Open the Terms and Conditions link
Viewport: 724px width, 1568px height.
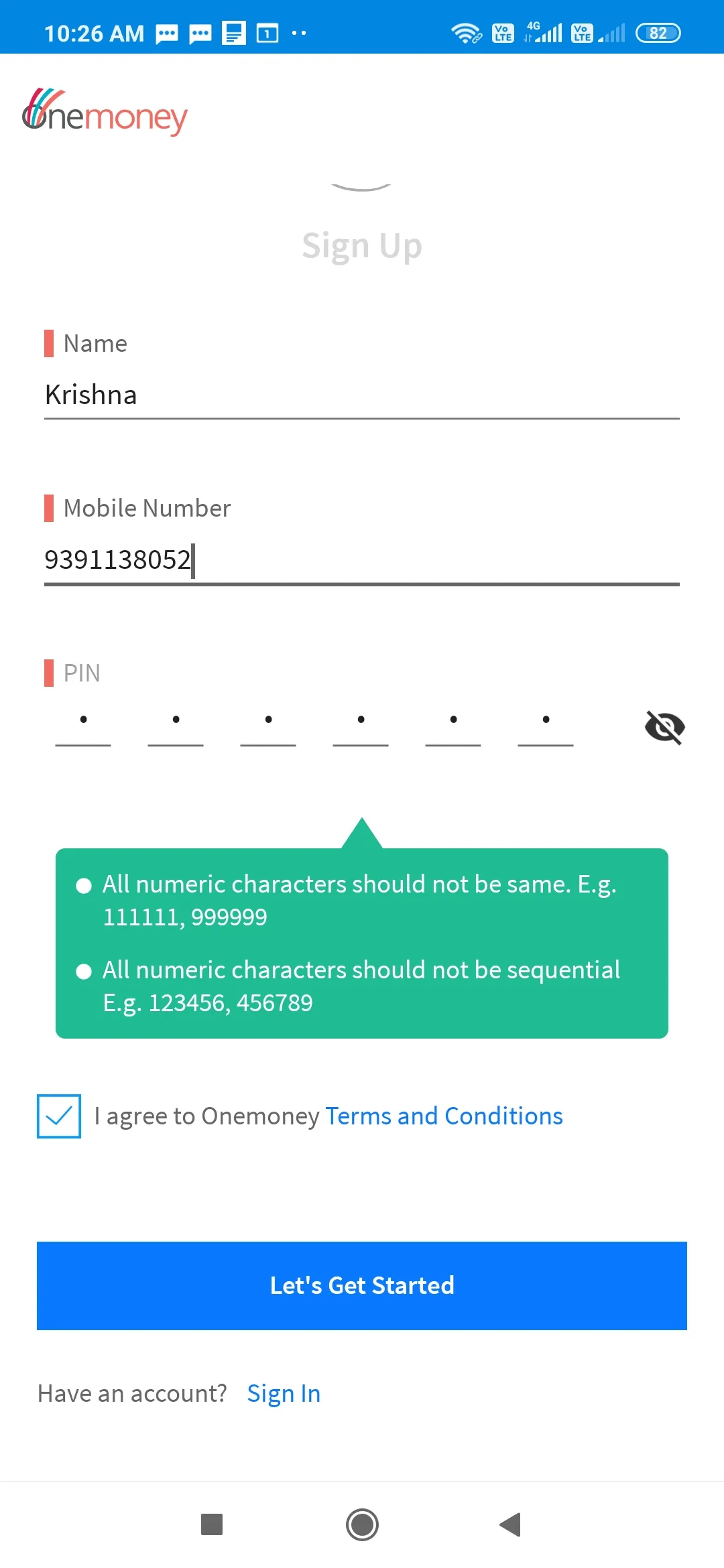(444, 1116)
